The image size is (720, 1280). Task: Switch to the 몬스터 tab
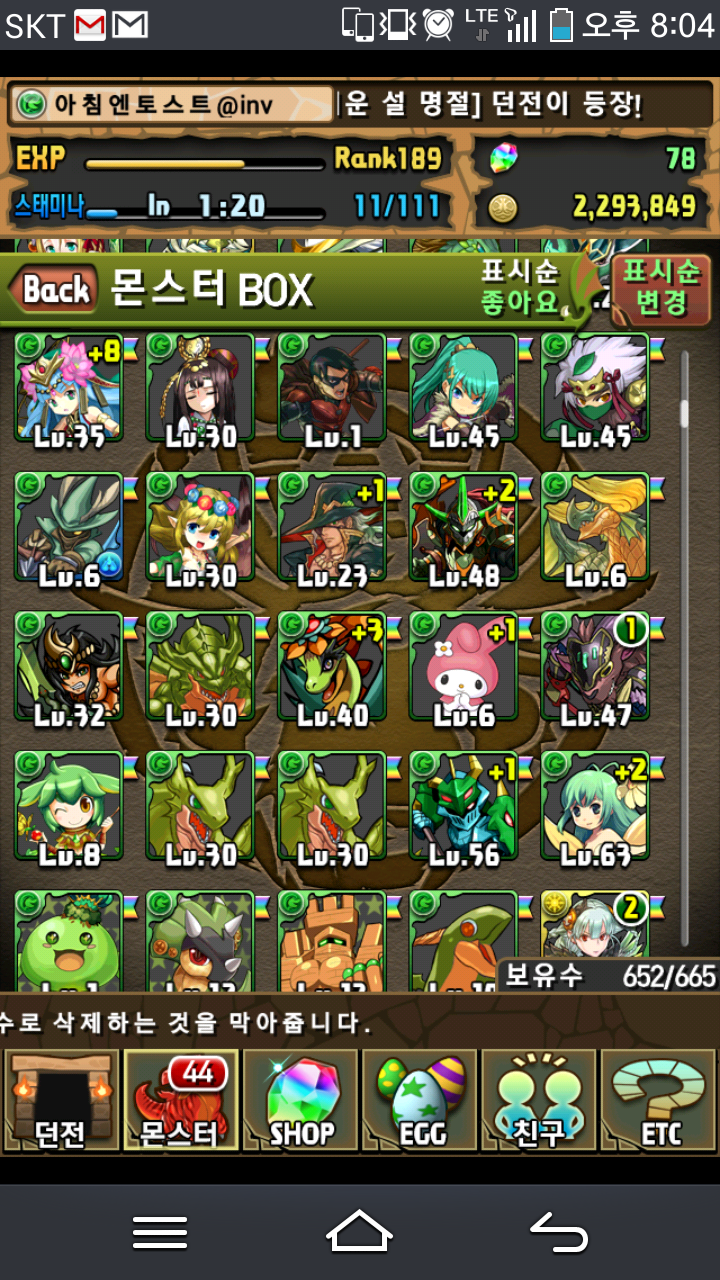(x=180, y=1100)
